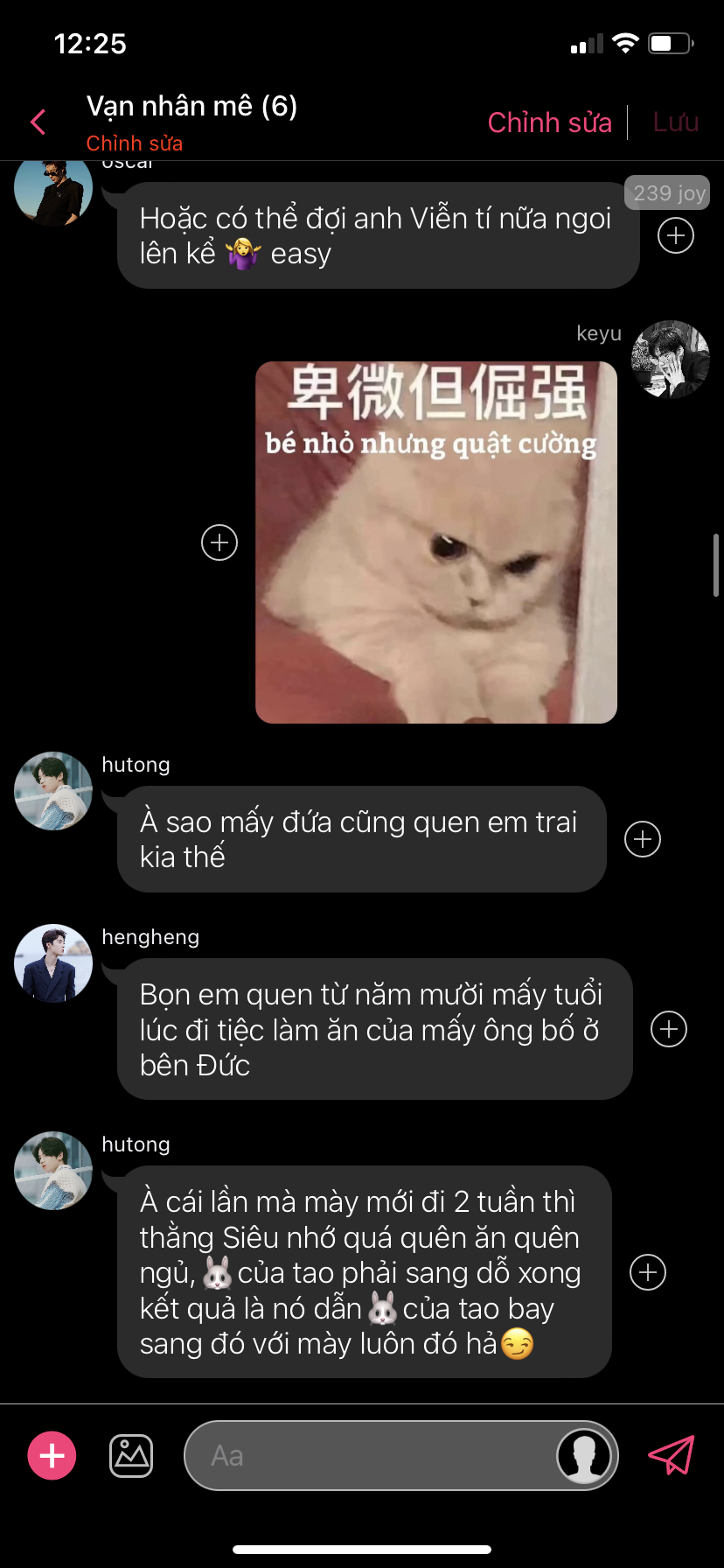Tap the Lưu button
724x1568 pixels.
(676, 122)
